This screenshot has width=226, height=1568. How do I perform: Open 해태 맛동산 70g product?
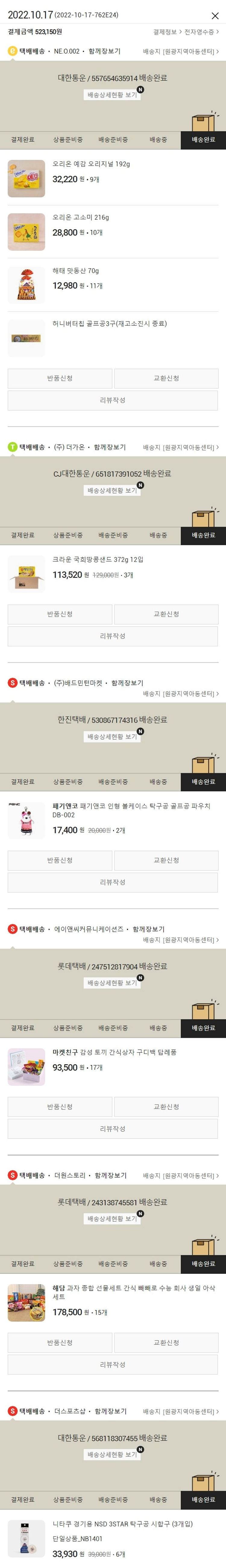click(75, 271)
